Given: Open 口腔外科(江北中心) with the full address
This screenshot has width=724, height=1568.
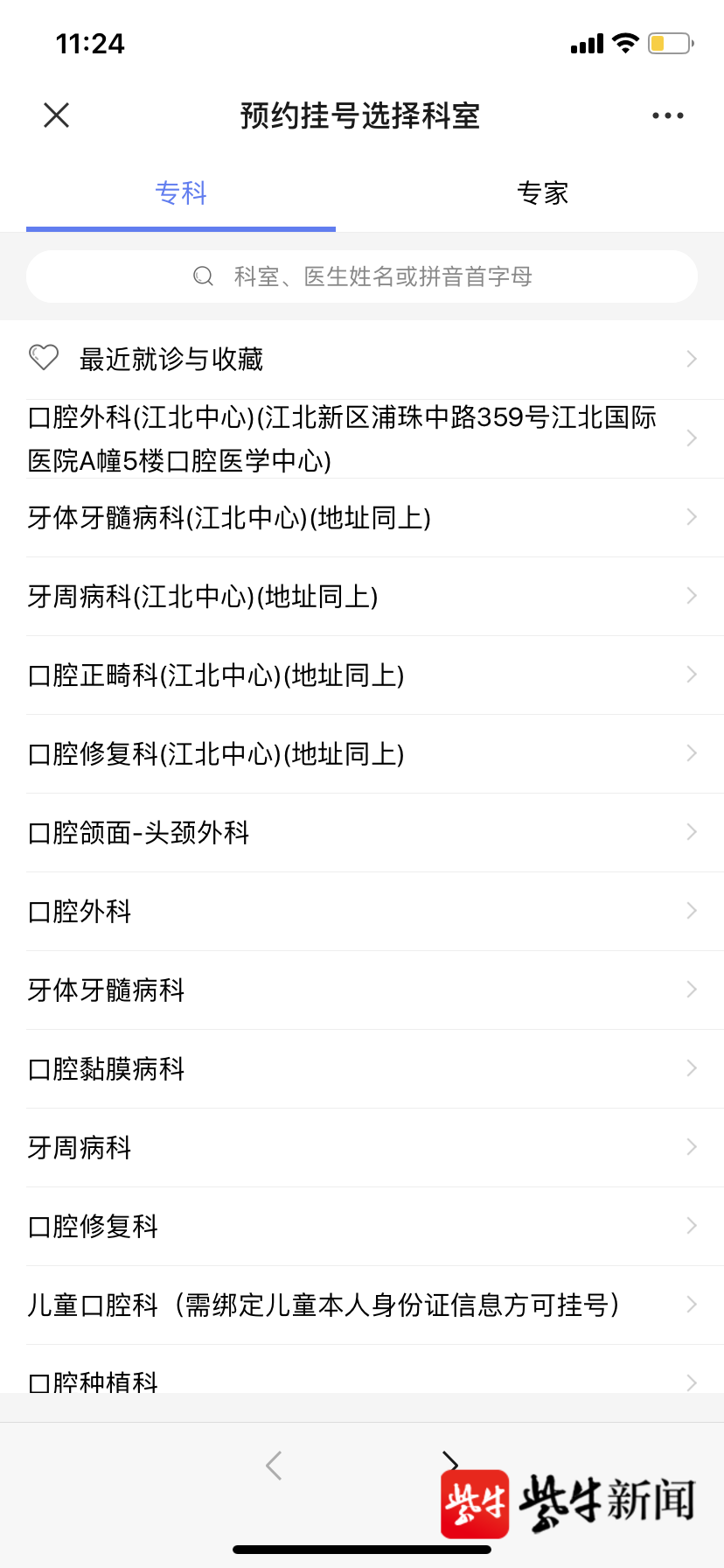Looking at the screenshot, I should [x=362, y=438].
